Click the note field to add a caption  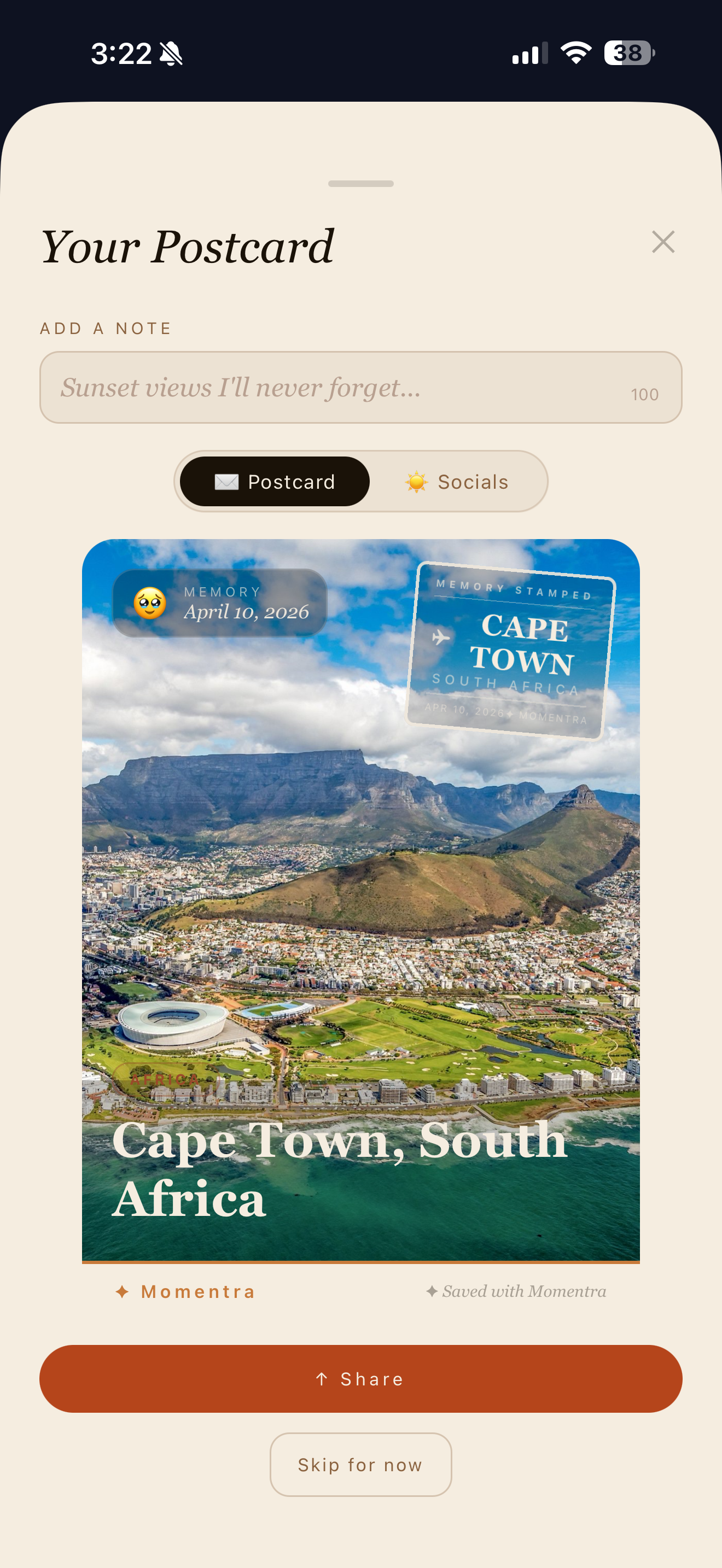[304, 387]
